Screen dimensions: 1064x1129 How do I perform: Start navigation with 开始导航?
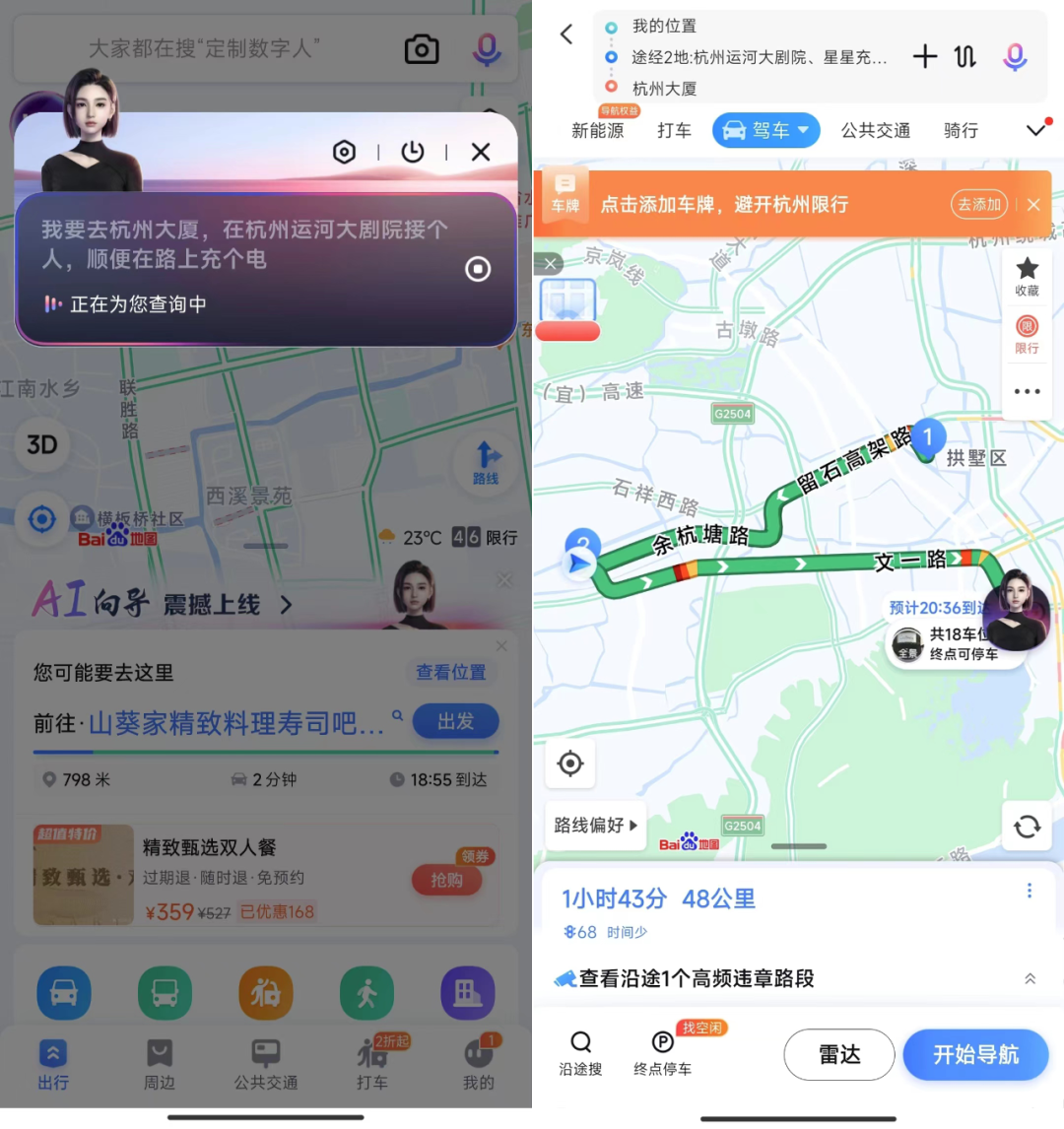tap(975, 1054)
